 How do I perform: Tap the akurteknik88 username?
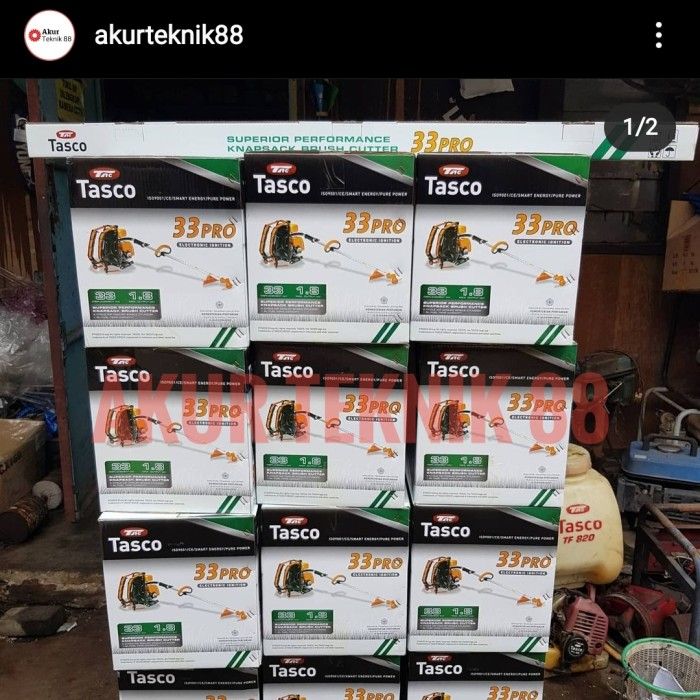point(168,36)
